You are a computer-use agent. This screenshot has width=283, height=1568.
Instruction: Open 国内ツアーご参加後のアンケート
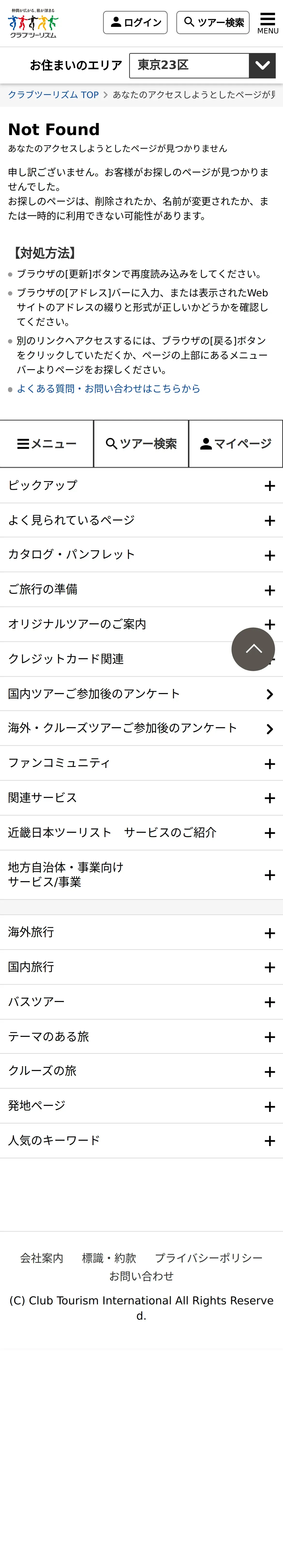tap(141, 694)
